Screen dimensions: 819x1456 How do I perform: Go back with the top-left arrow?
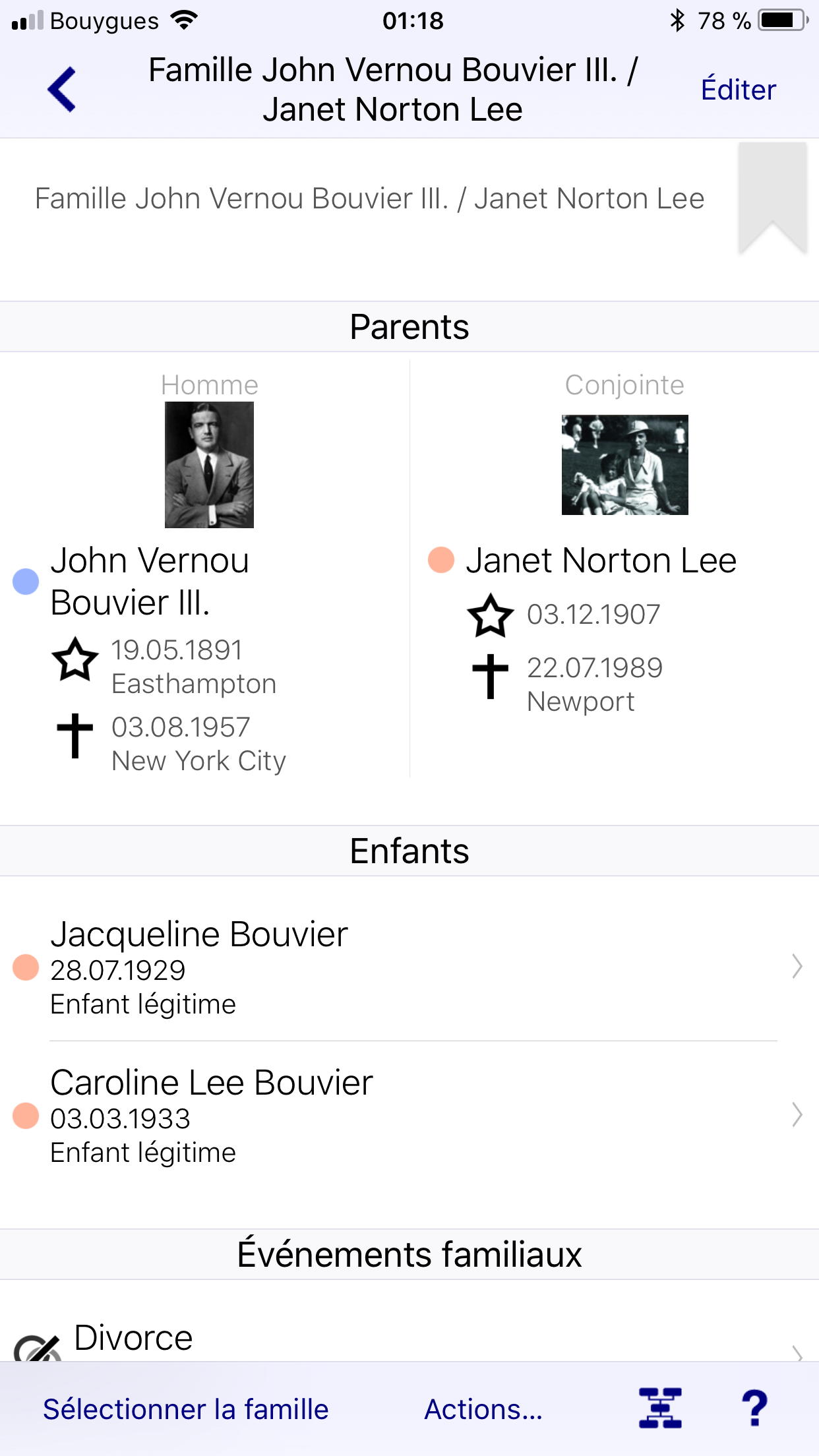[62, 90]
